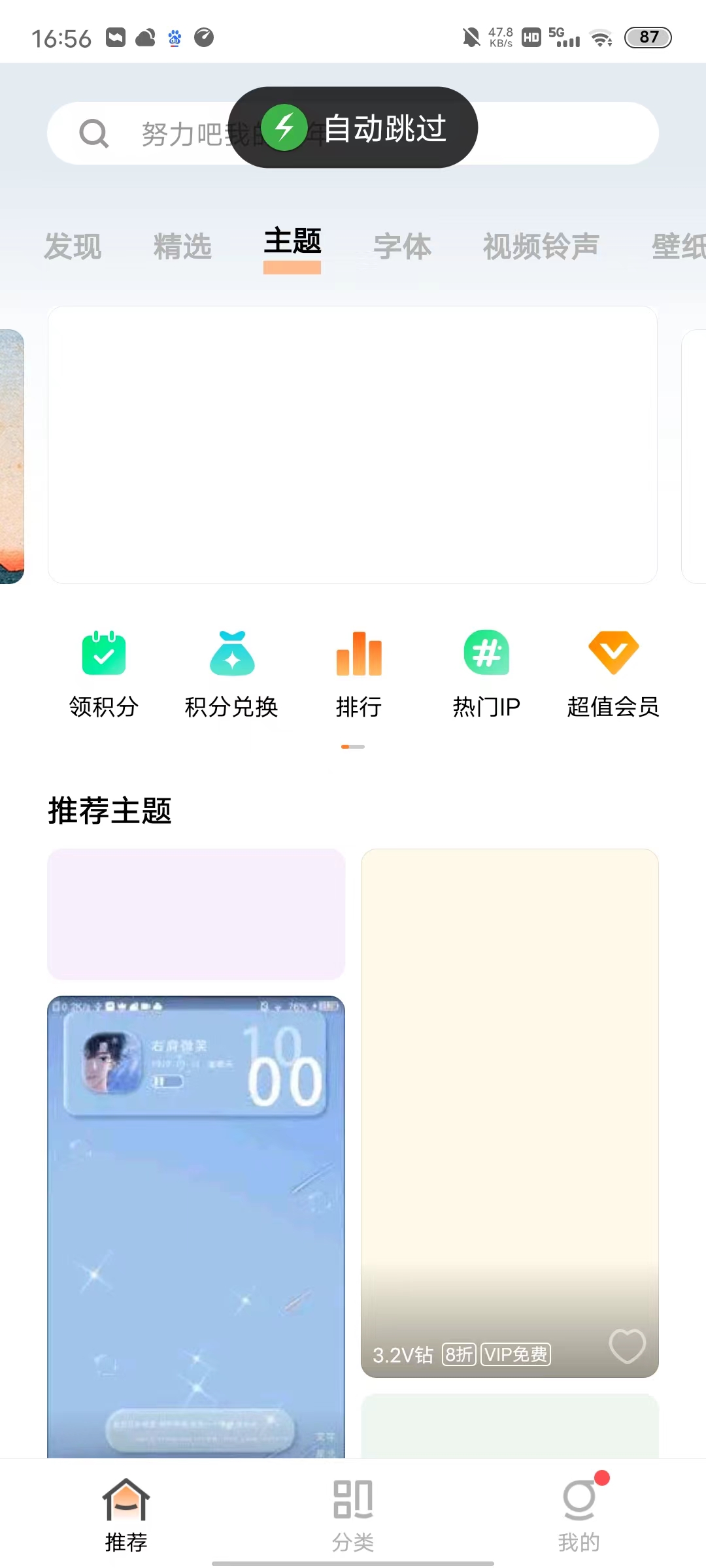Open 分类 categories in bottom navigation
Screen dimensions: 706x1568
click(x=352, y=1509)
